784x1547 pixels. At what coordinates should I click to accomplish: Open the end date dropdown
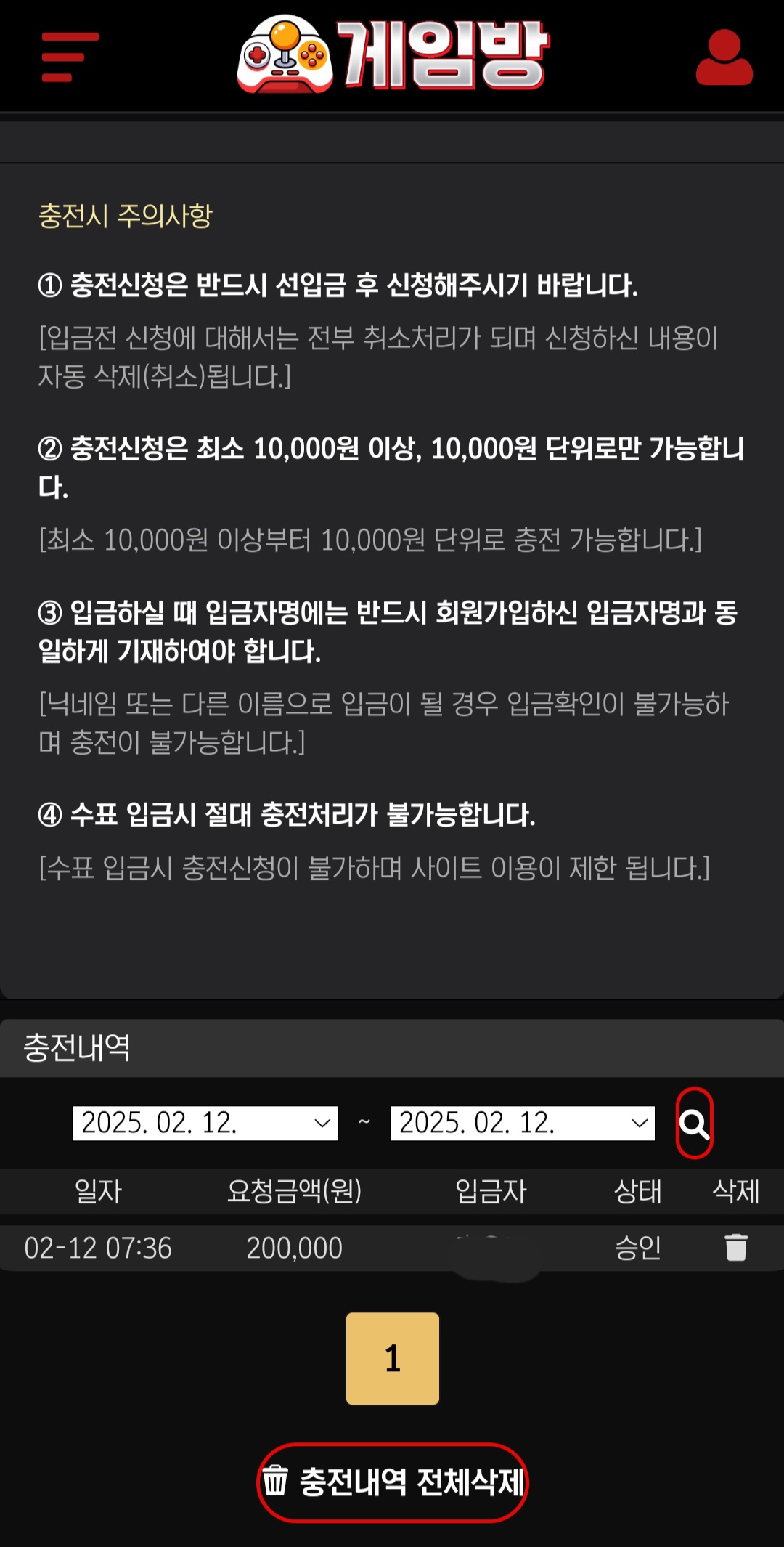pos(523,1123)
